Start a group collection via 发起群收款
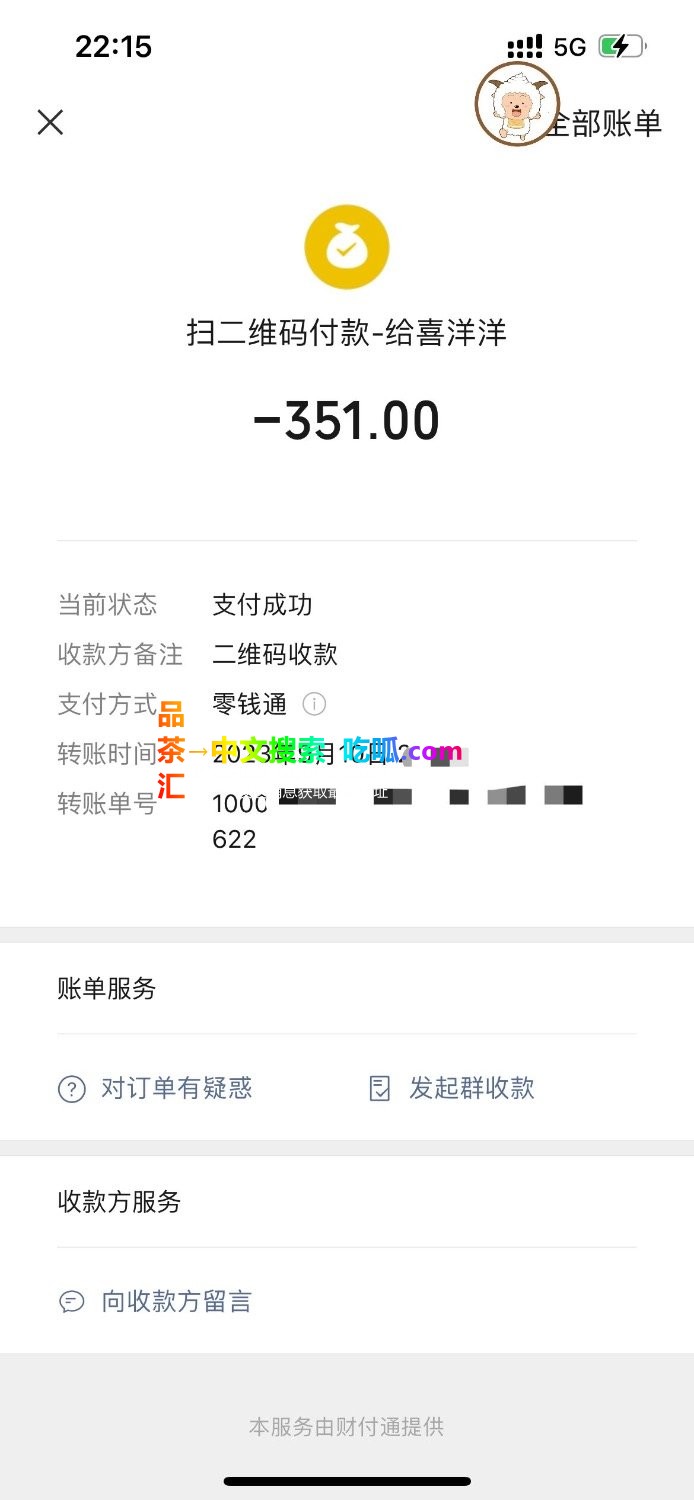Image resolution: width=694 pixels, height=1500 pixels. coord(452,1088)
